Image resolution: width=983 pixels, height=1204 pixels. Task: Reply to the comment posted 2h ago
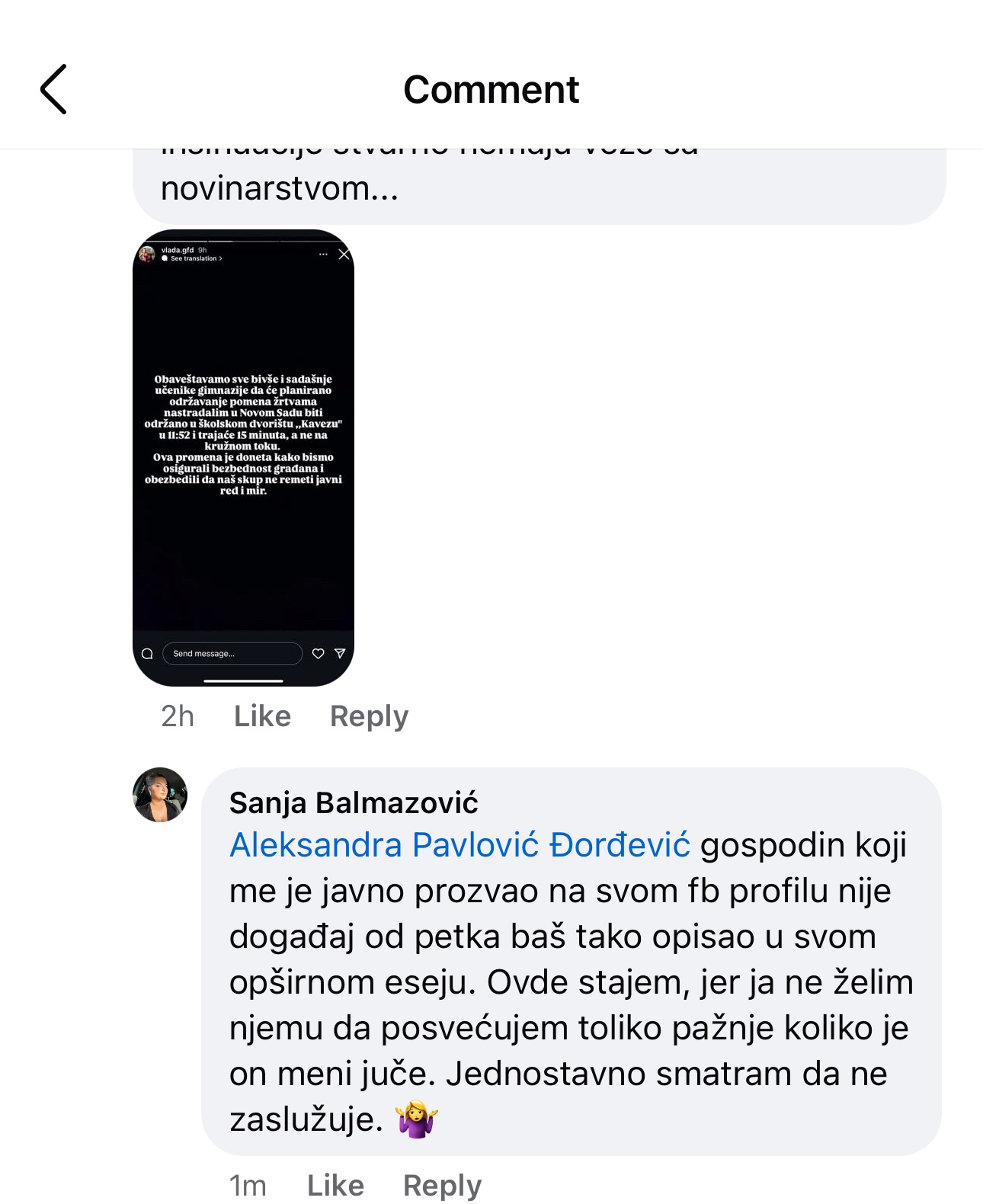pyautogui.click(x=369, y=716)
